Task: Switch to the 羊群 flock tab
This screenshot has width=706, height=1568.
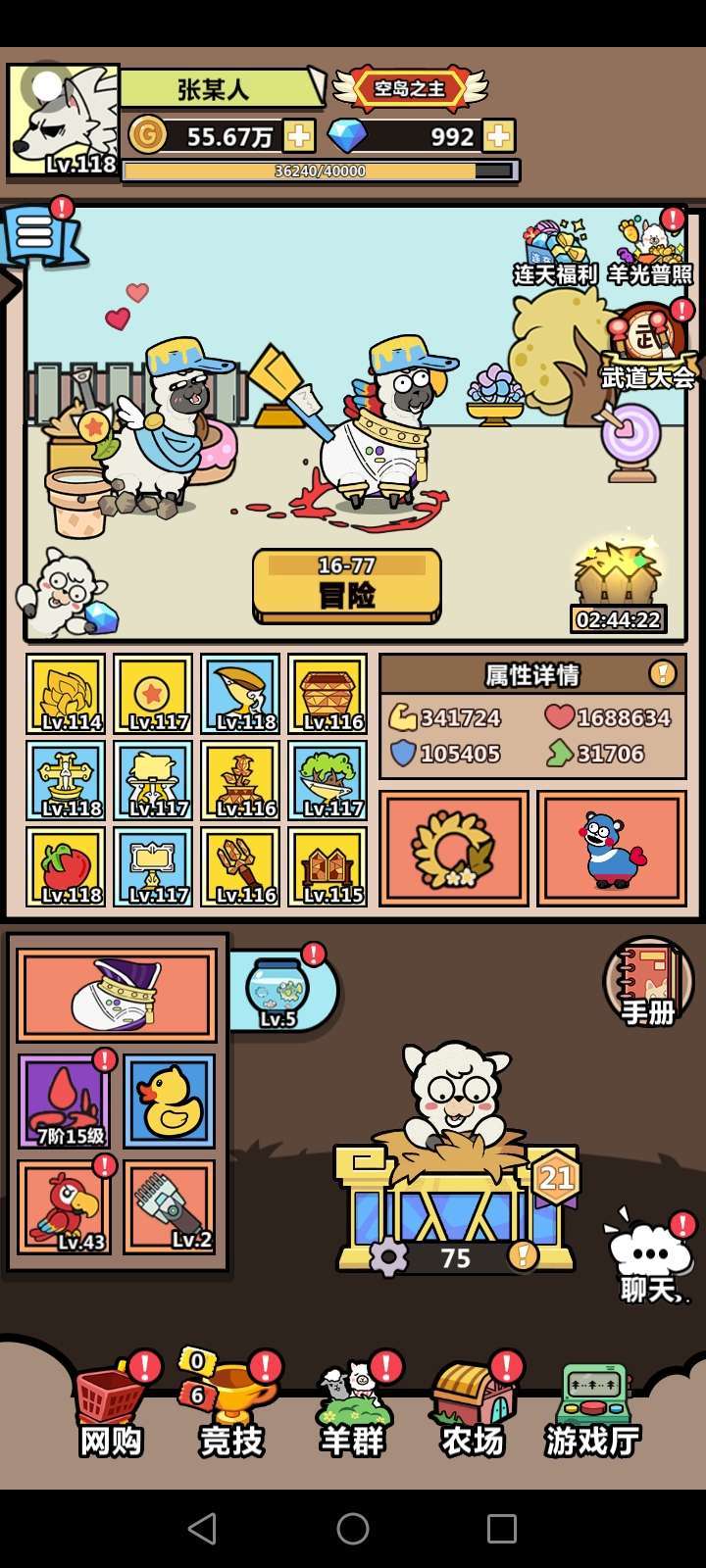Action: click(352, 1406)
